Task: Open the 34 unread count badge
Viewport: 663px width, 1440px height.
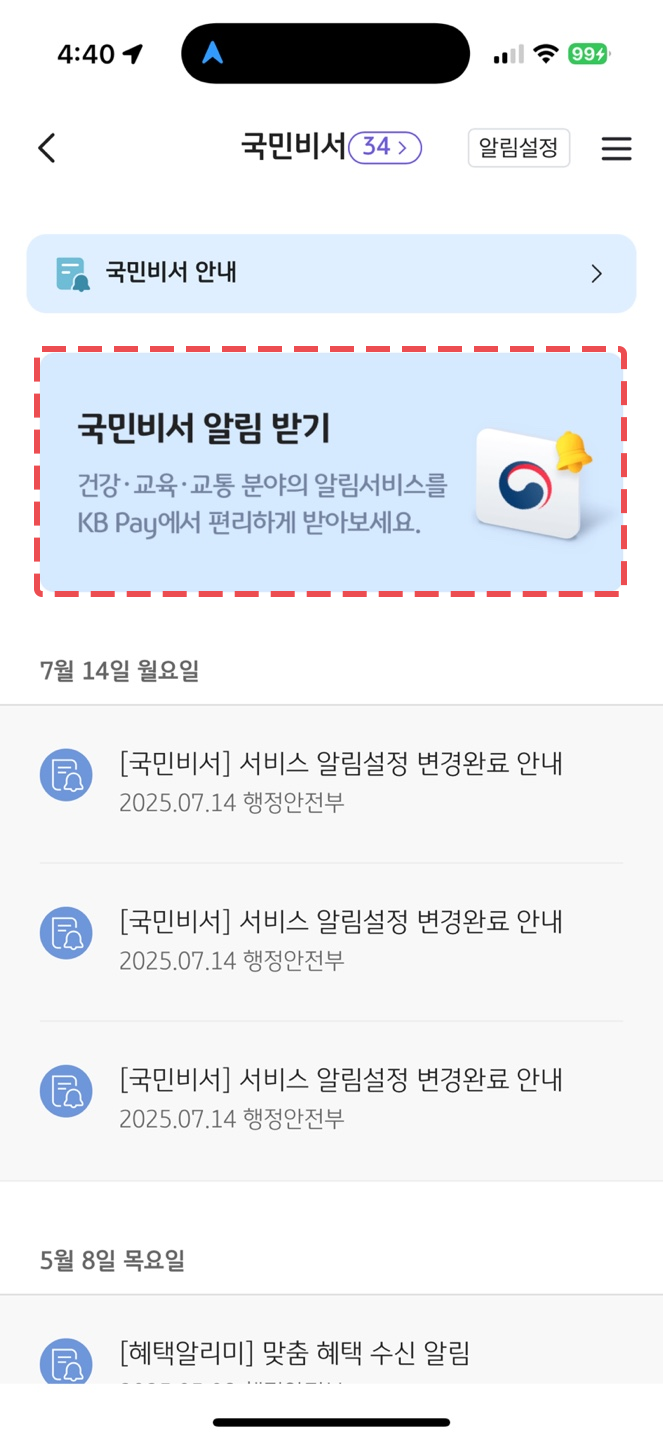Action: 385,148
